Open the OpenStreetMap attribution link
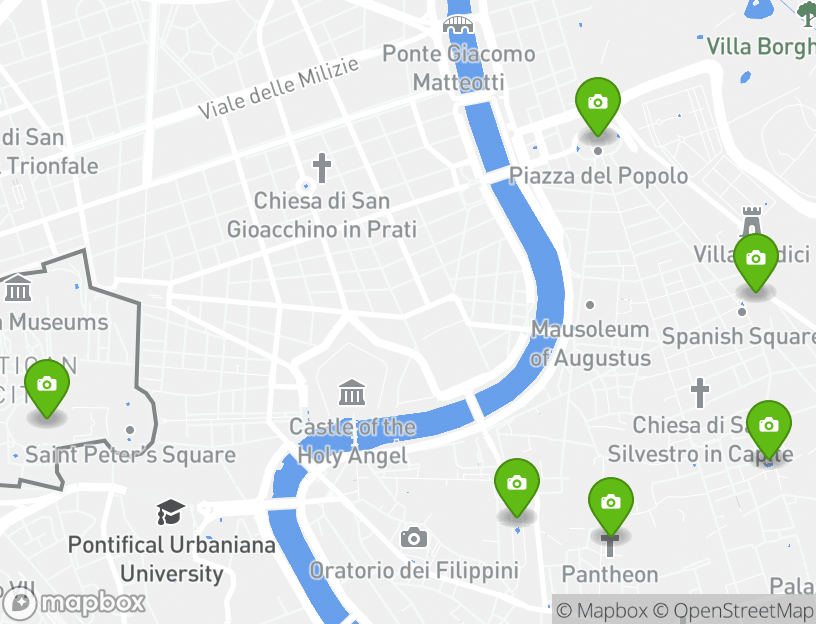The image size is (816, 624). (x=743, y=611)
